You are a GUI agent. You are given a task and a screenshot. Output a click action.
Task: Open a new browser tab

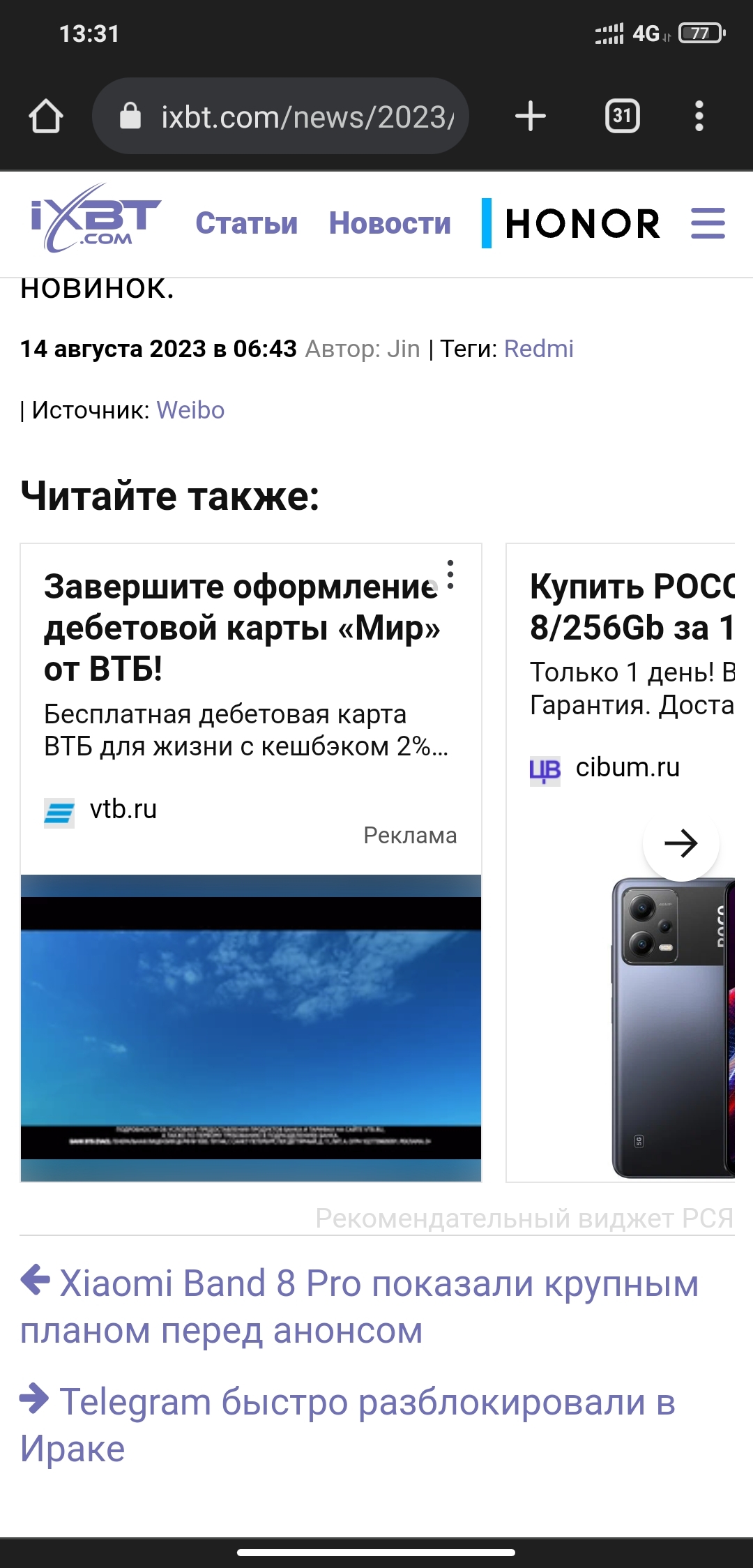[x=530, y=116]
